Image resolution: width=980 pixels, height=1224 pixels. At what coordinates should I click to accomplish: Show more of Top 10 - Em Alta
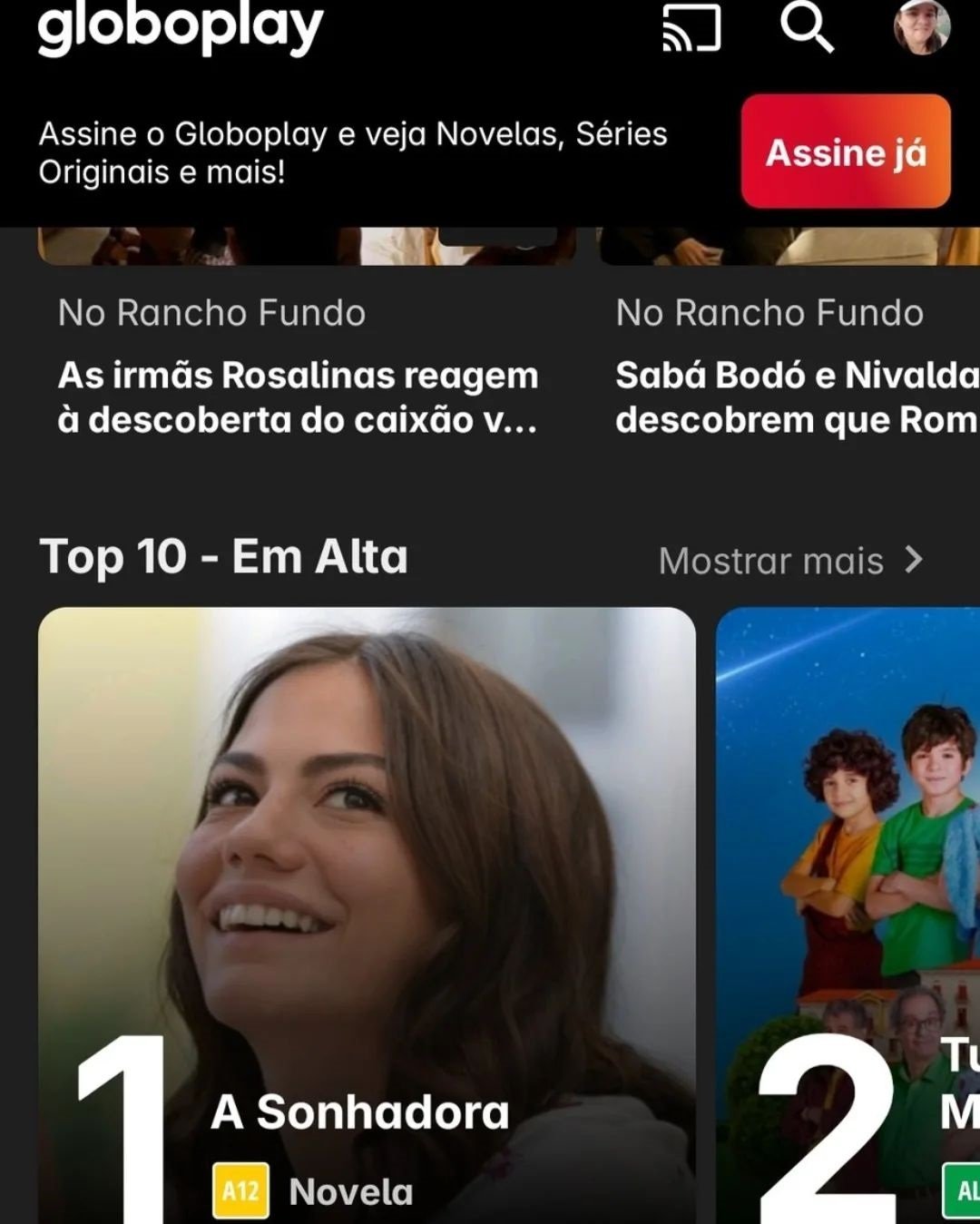point(790,561)
